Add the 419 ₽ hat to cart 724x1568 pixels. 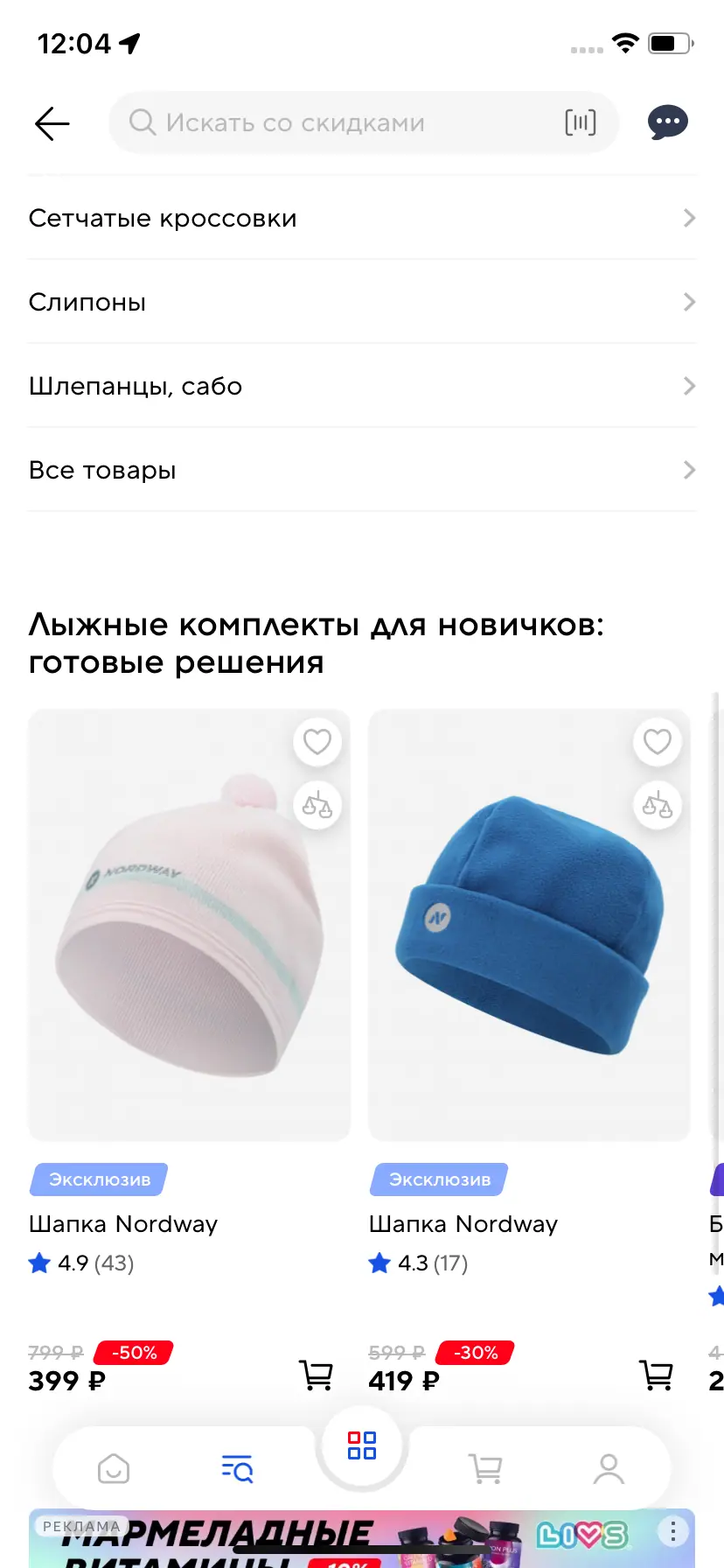[657, 1375]
